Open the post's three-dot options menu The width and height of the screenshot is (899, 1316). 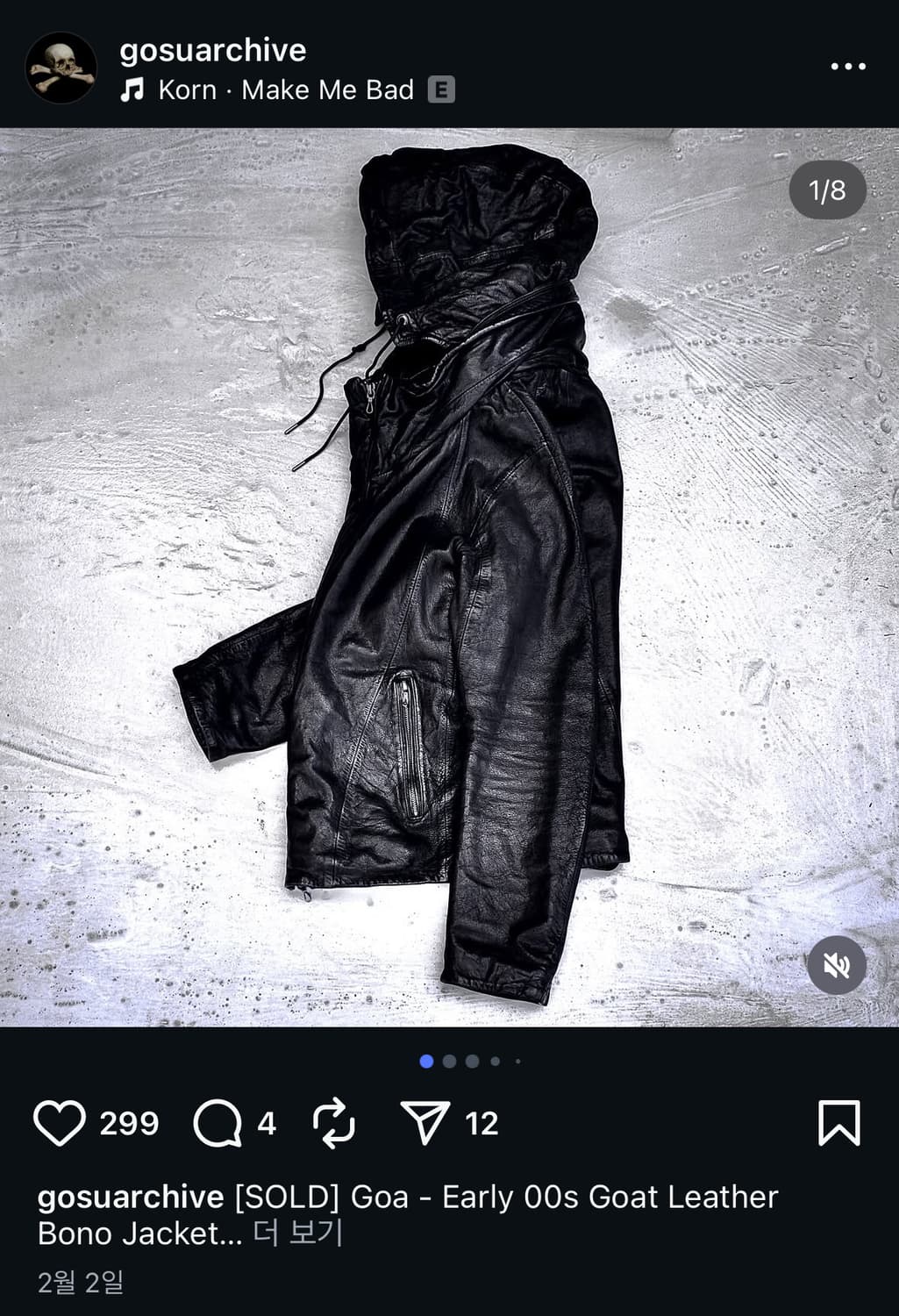[847, 67]
